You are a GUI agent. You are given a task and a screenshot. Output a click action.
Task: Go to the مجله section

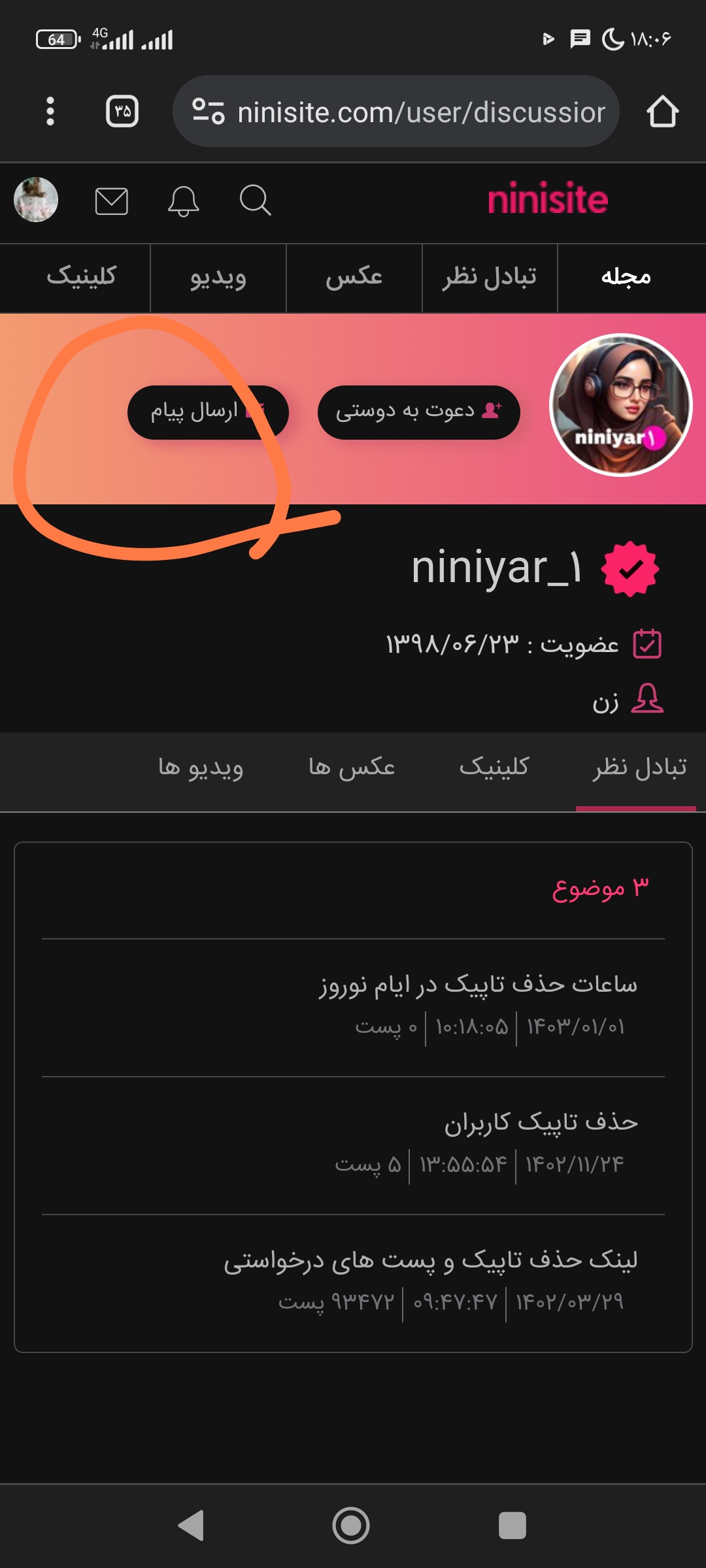pyautogui.click(x=626, y=277)
